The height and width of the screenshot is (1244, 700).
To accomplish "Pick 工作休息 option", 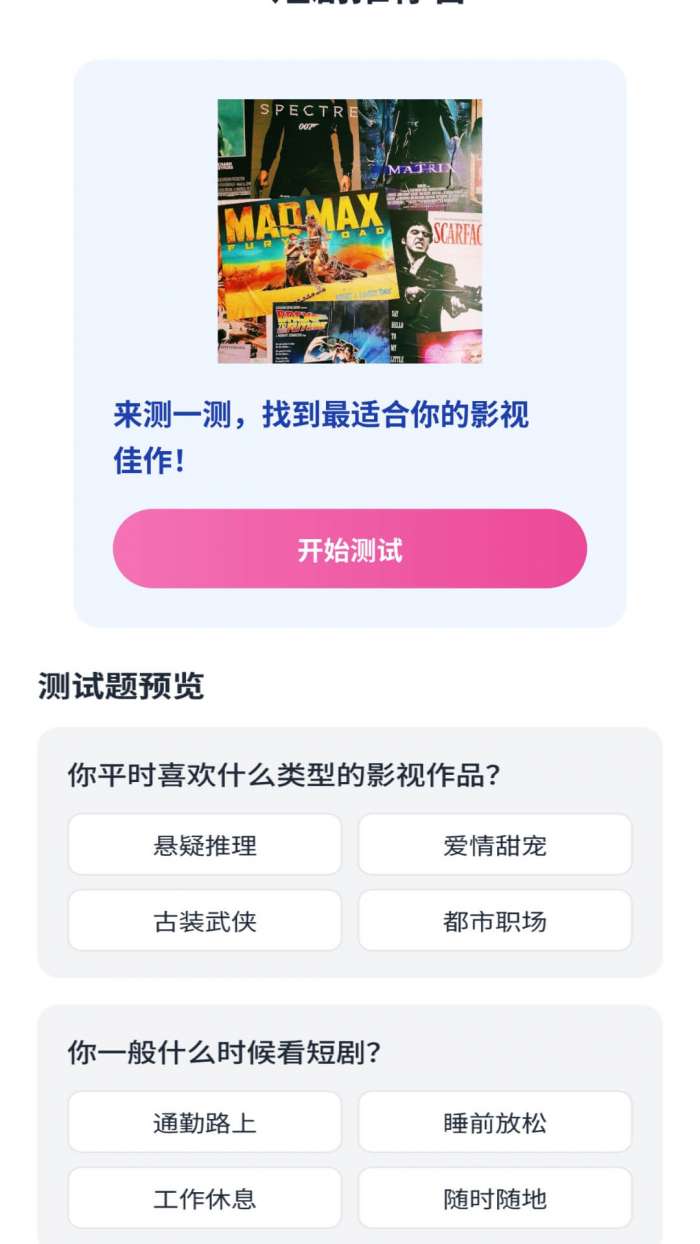I will [x=205, y=1198].
